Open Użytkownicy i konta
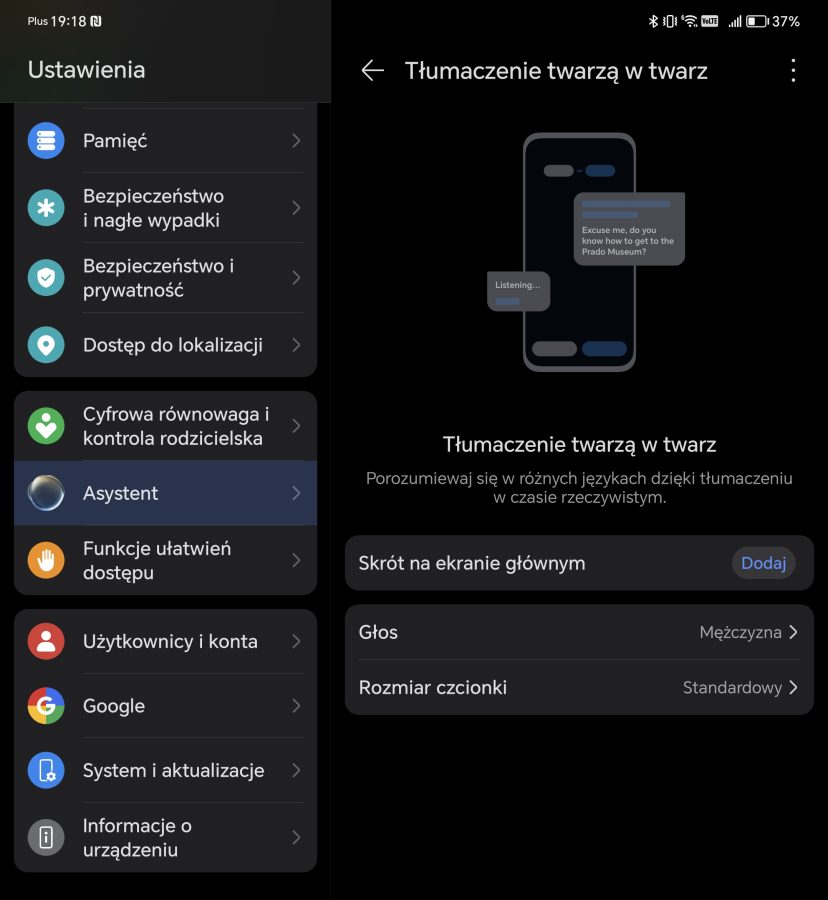828x900 pixels. tap(165, 642)
